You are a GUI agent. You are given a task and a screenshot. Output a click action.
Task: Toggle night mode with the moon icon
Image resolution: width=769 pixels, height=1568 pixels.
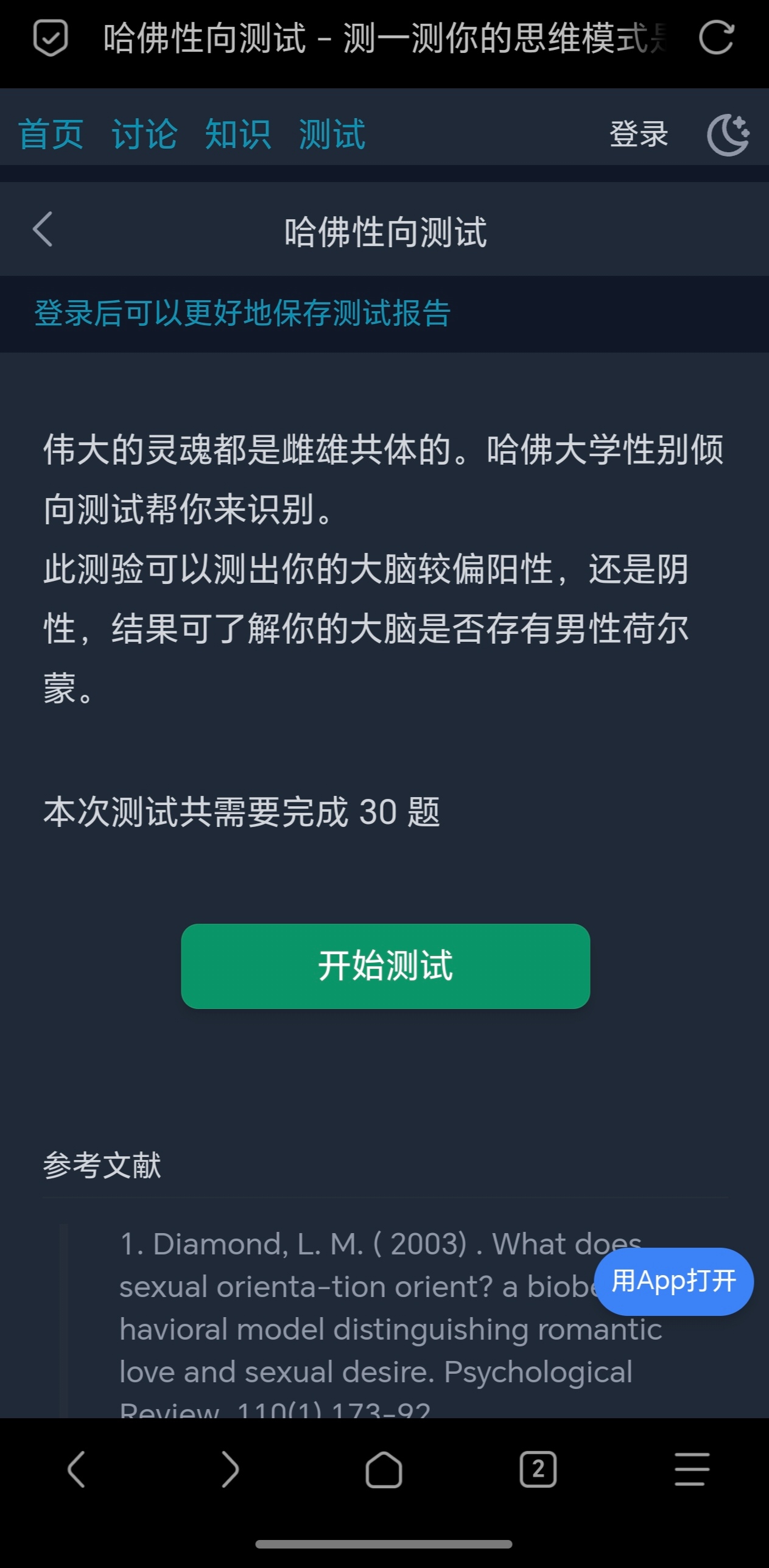point(728,134)
